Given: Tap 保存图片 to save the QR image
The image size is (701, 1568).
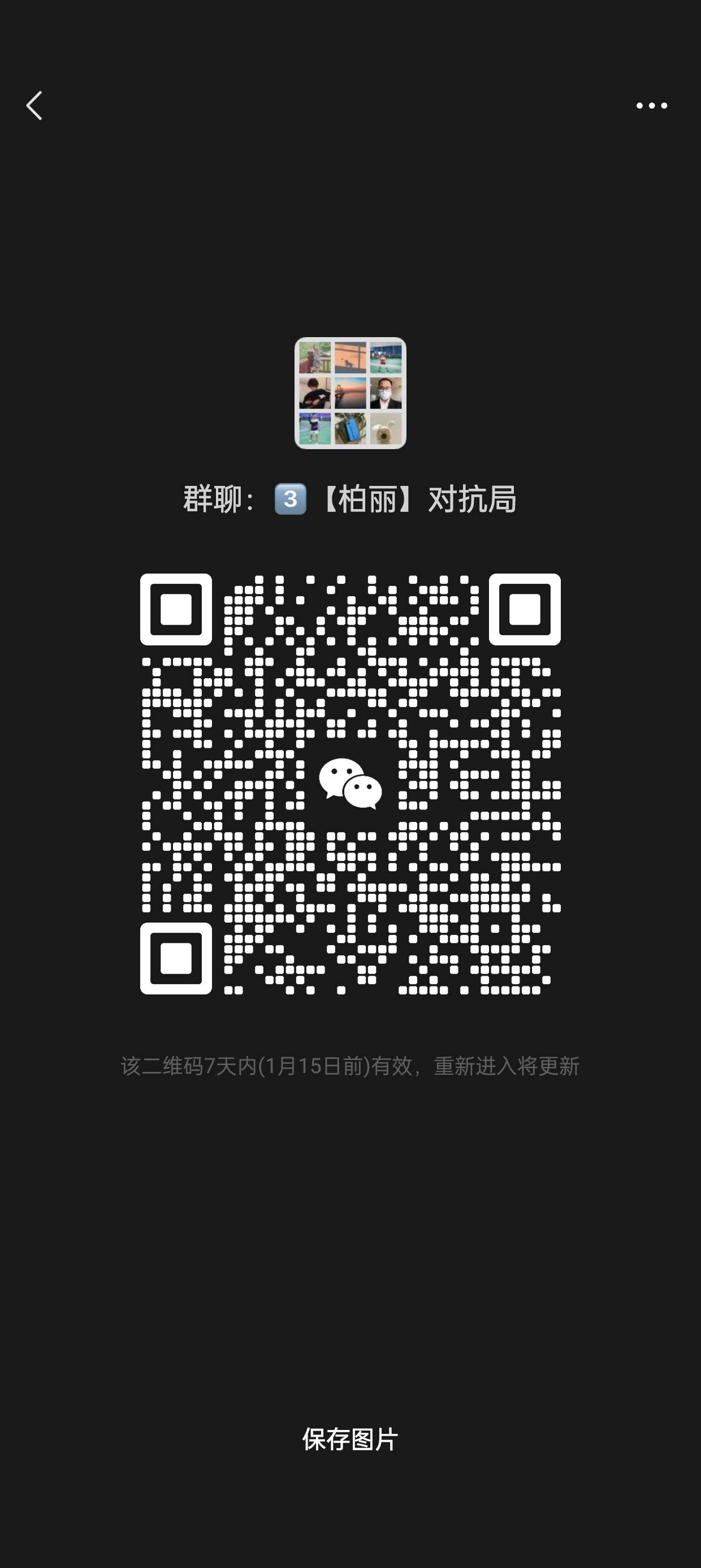Looking at the screenshot, I should pos(350,1440).
